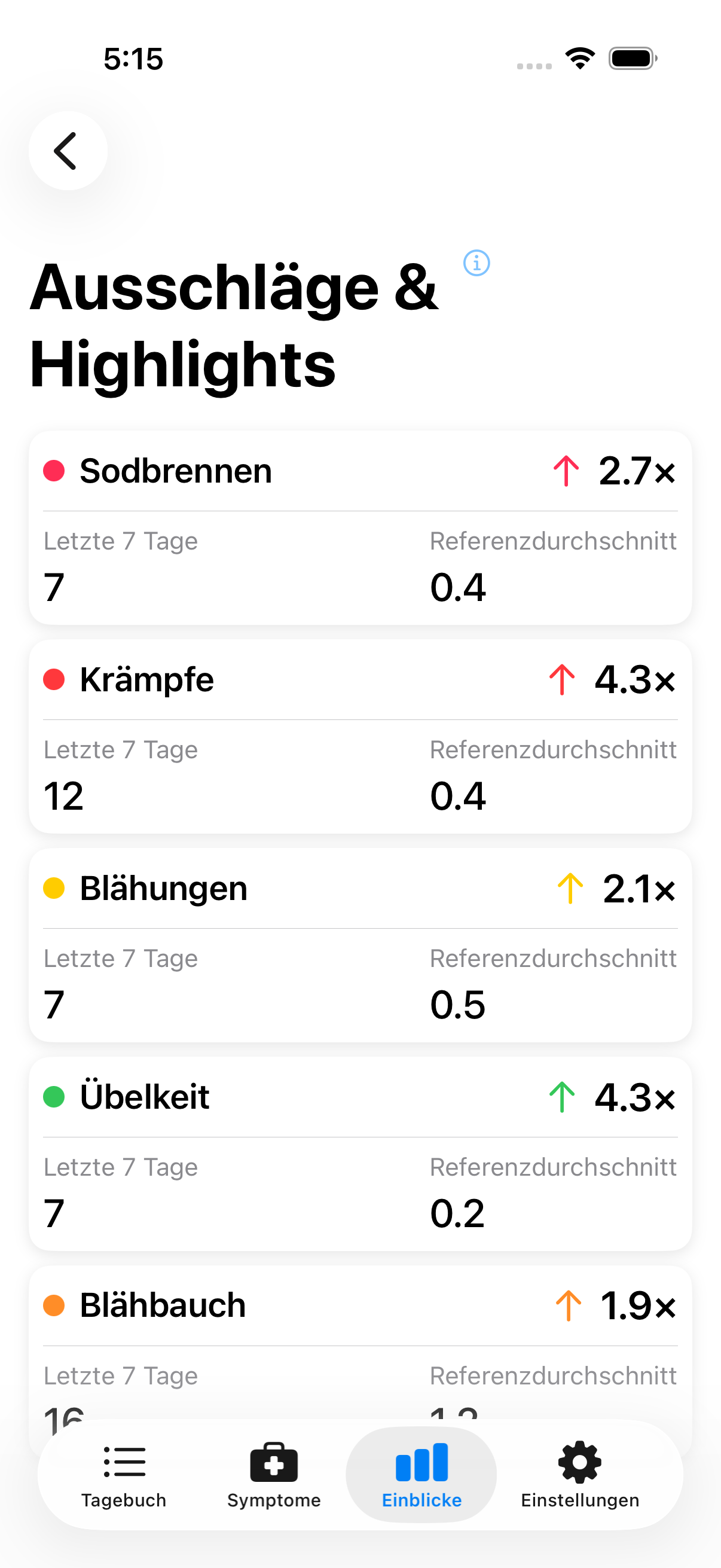This screenshot has width=721, height=1568.
Task: Open the info icon next to the title
Action: (476, 264)
